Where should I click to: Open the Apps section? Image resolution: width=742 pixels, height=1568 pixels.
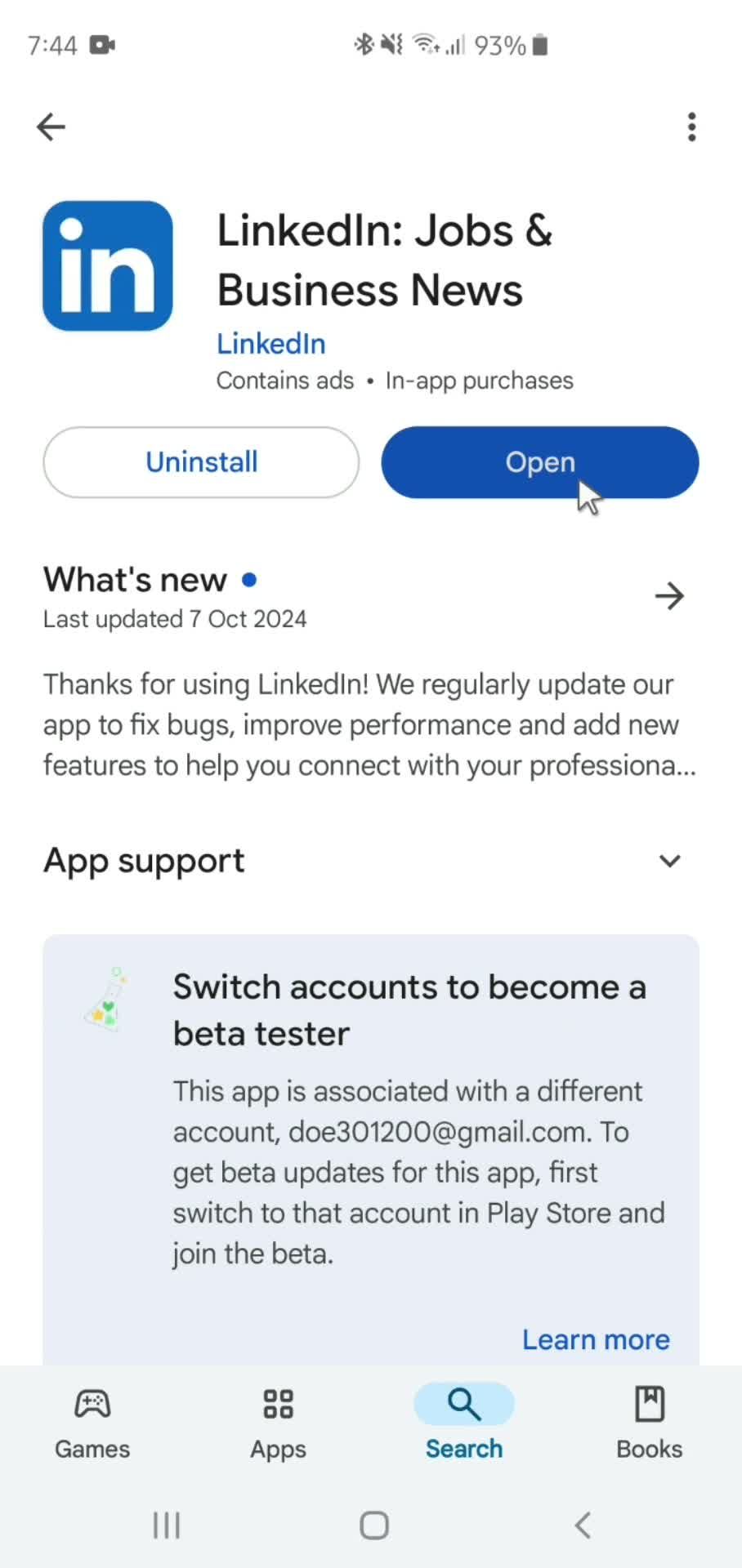pyautogui.click(x=277, y=1421)
